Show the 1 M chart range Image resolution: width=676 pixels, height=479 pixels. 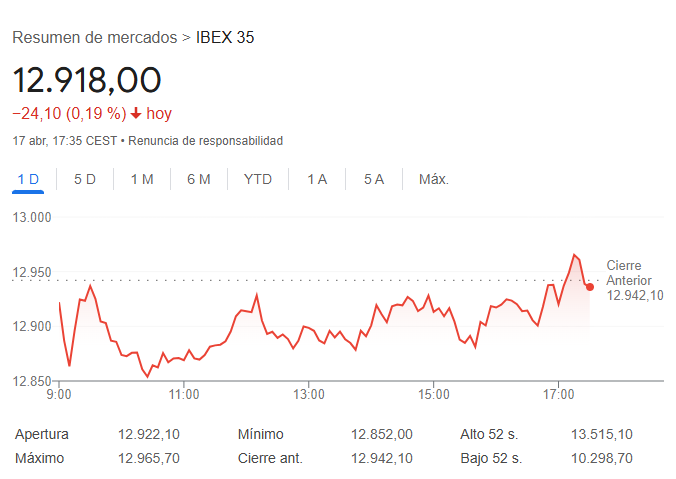pos(142,179)
